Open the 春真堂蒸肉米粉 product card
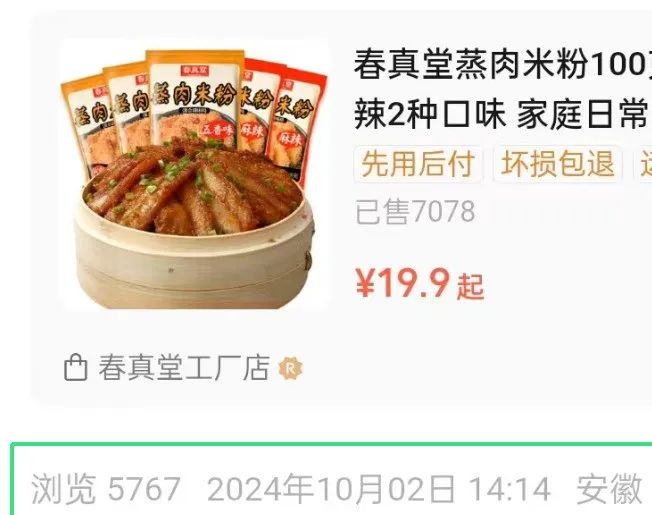652x515 pixels. coord(500,90)
